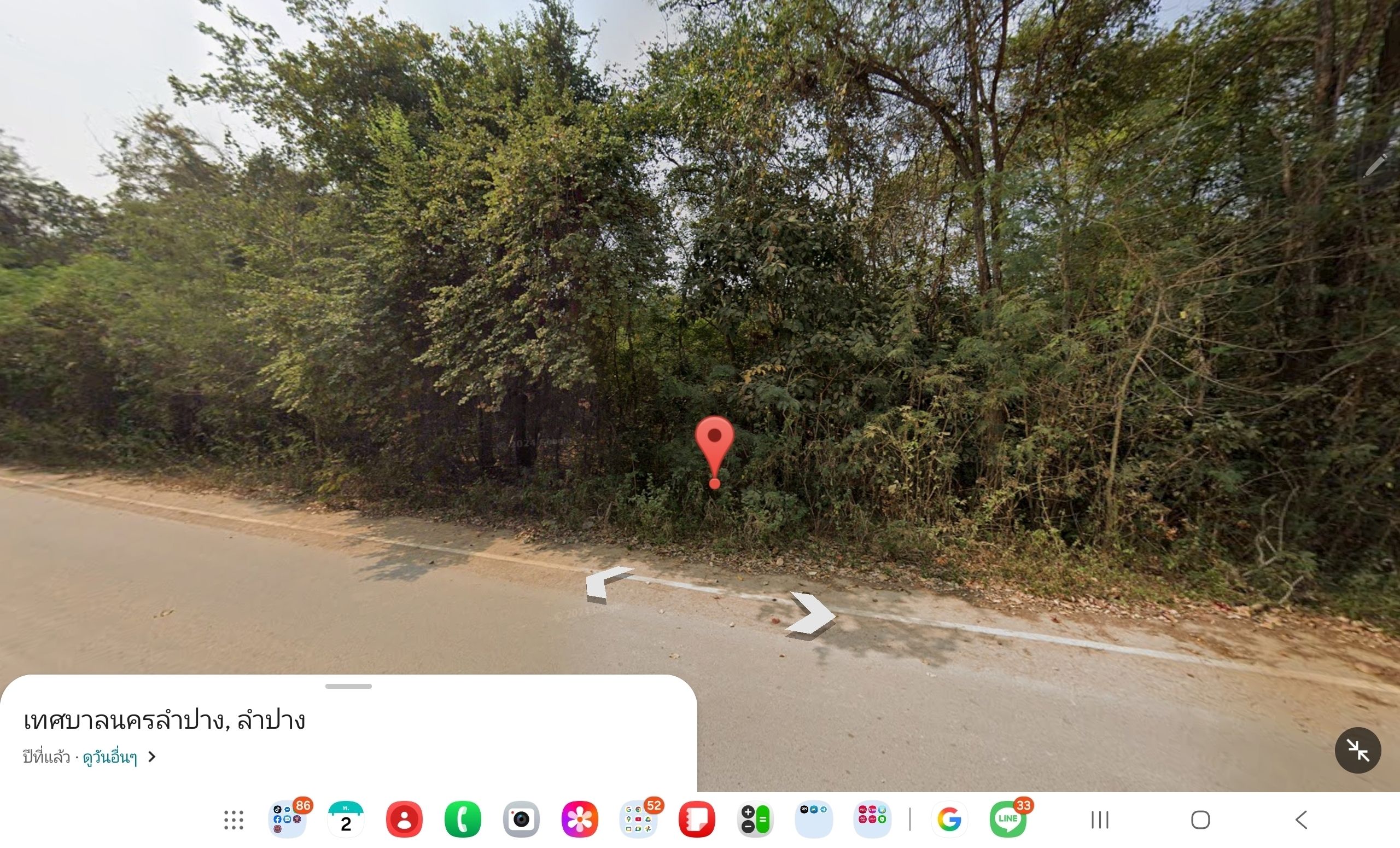Screen dimensions: 1400x848
Task: Open the Google apps folder with 52 badge
Action: pyautogui.click(x=638, y=820)
